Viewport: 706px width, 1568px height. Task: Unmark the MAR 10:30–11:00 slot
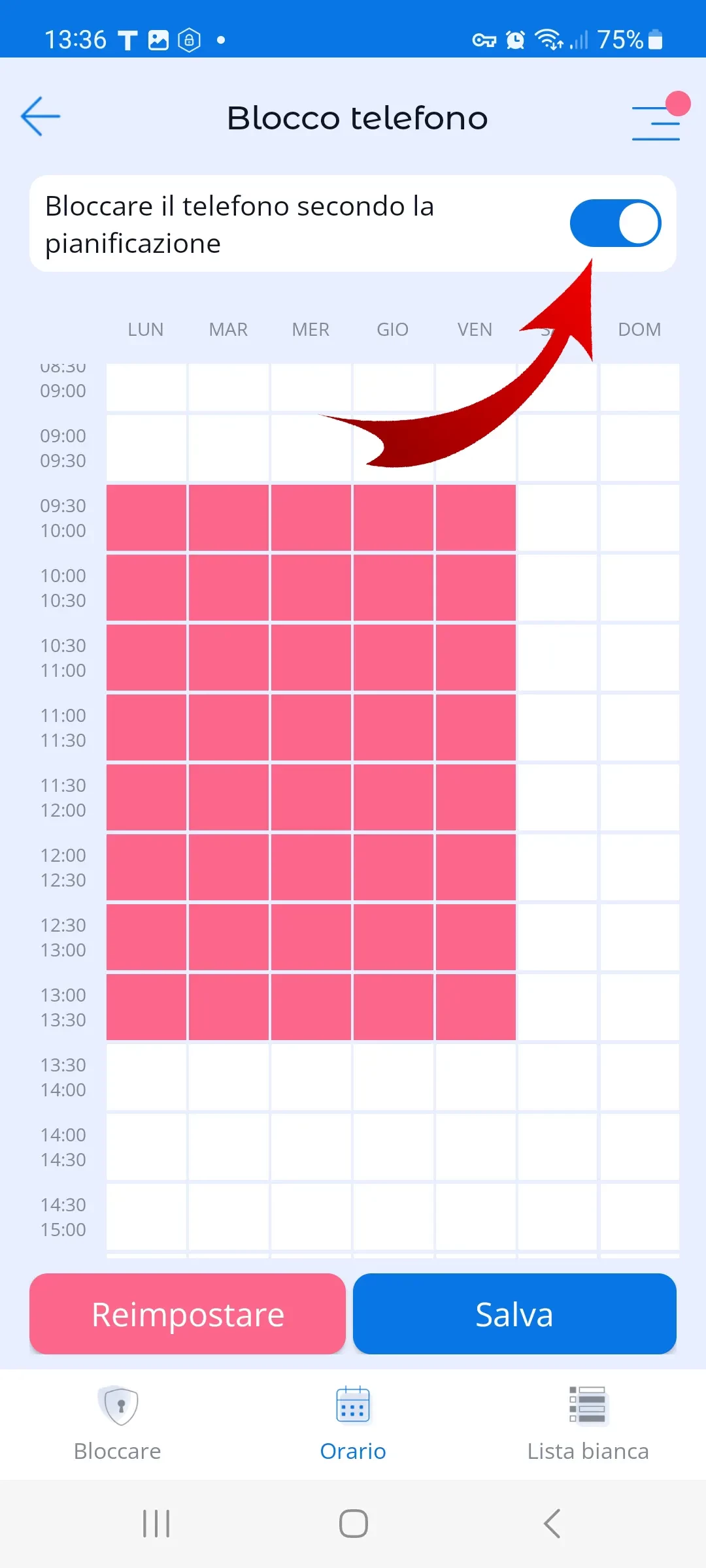pyautogui.click(x=229, y=657)
